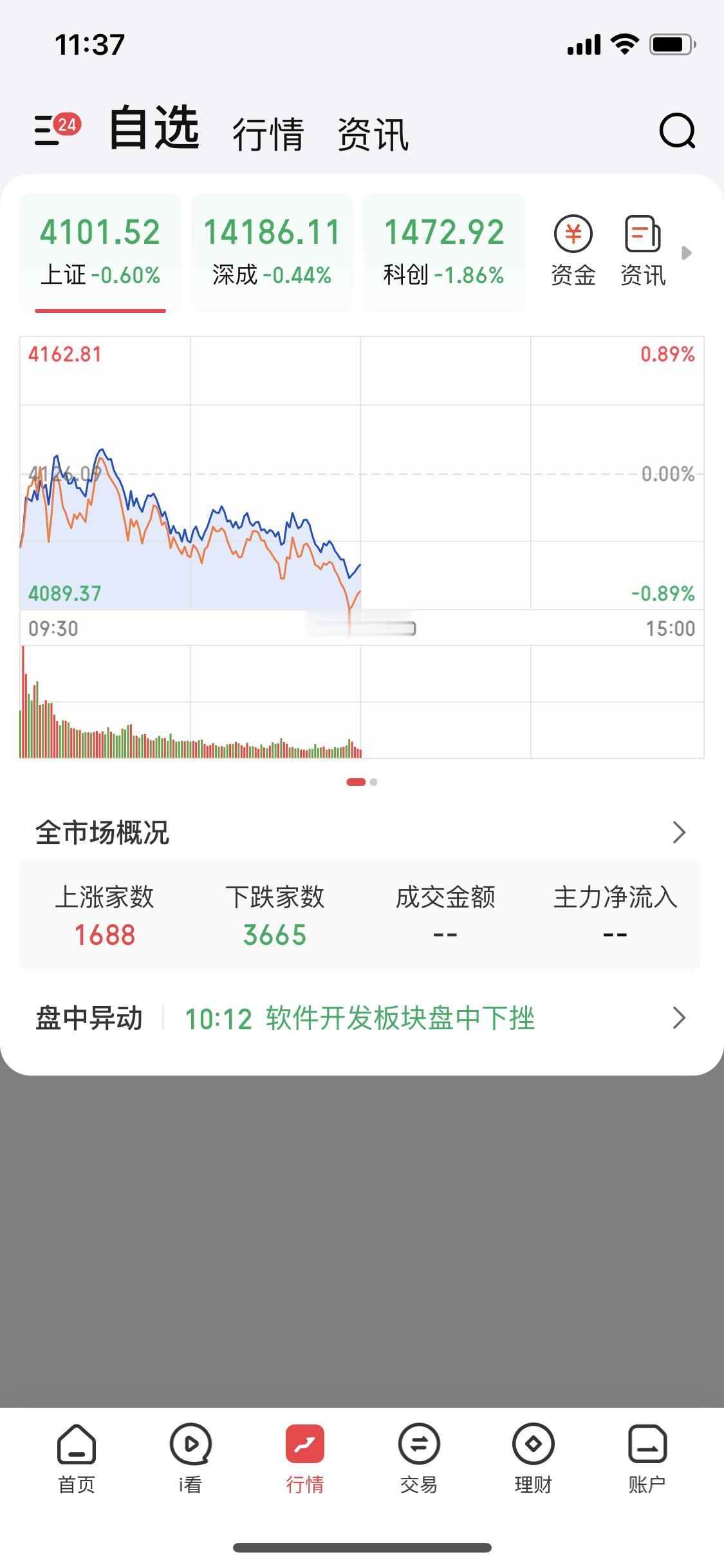This screenshot has width=724, height=1568.
Task: Open the menu button with 24 badge
Action: [x=55, y=129]
